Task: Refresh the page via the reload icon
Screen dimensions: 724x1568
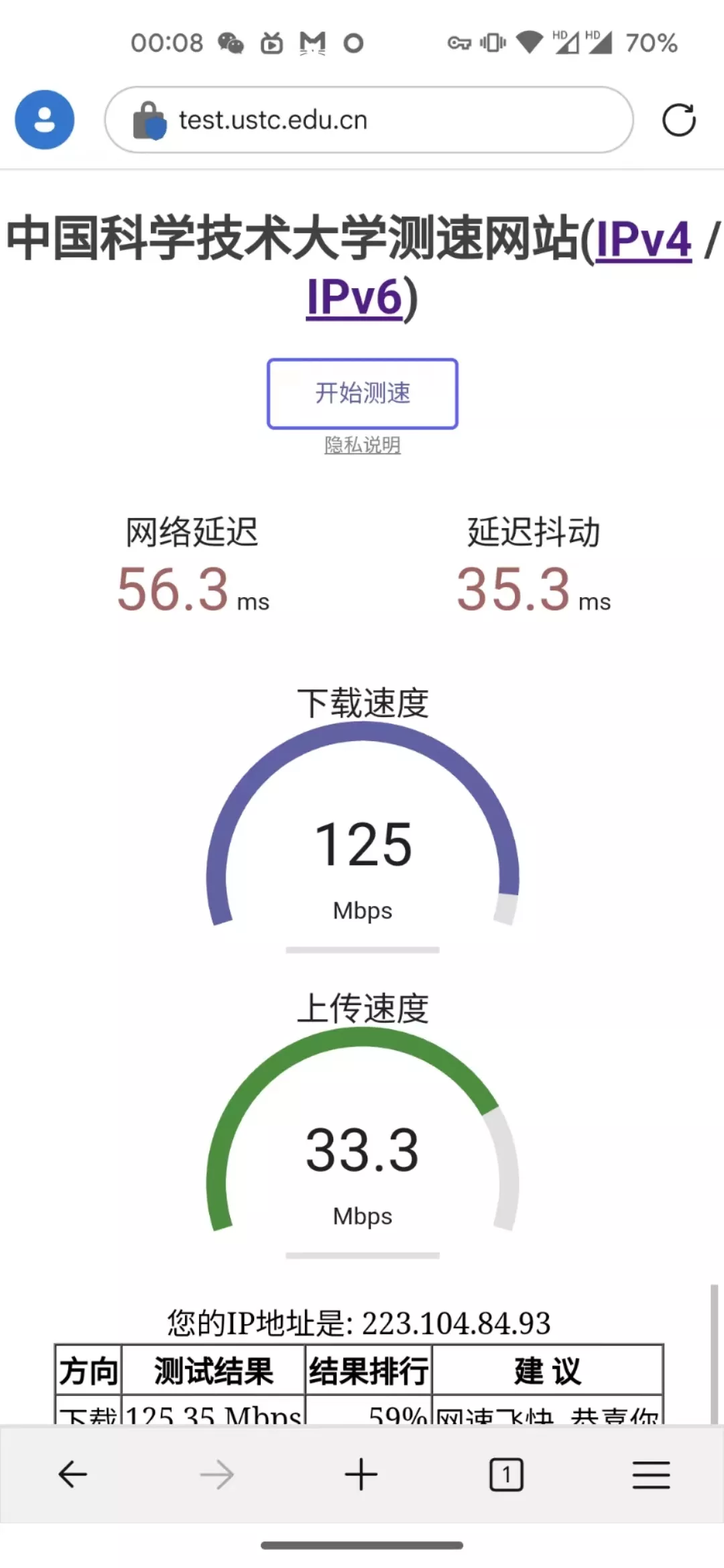Action: pyautogui.click(x=680, y=120)
